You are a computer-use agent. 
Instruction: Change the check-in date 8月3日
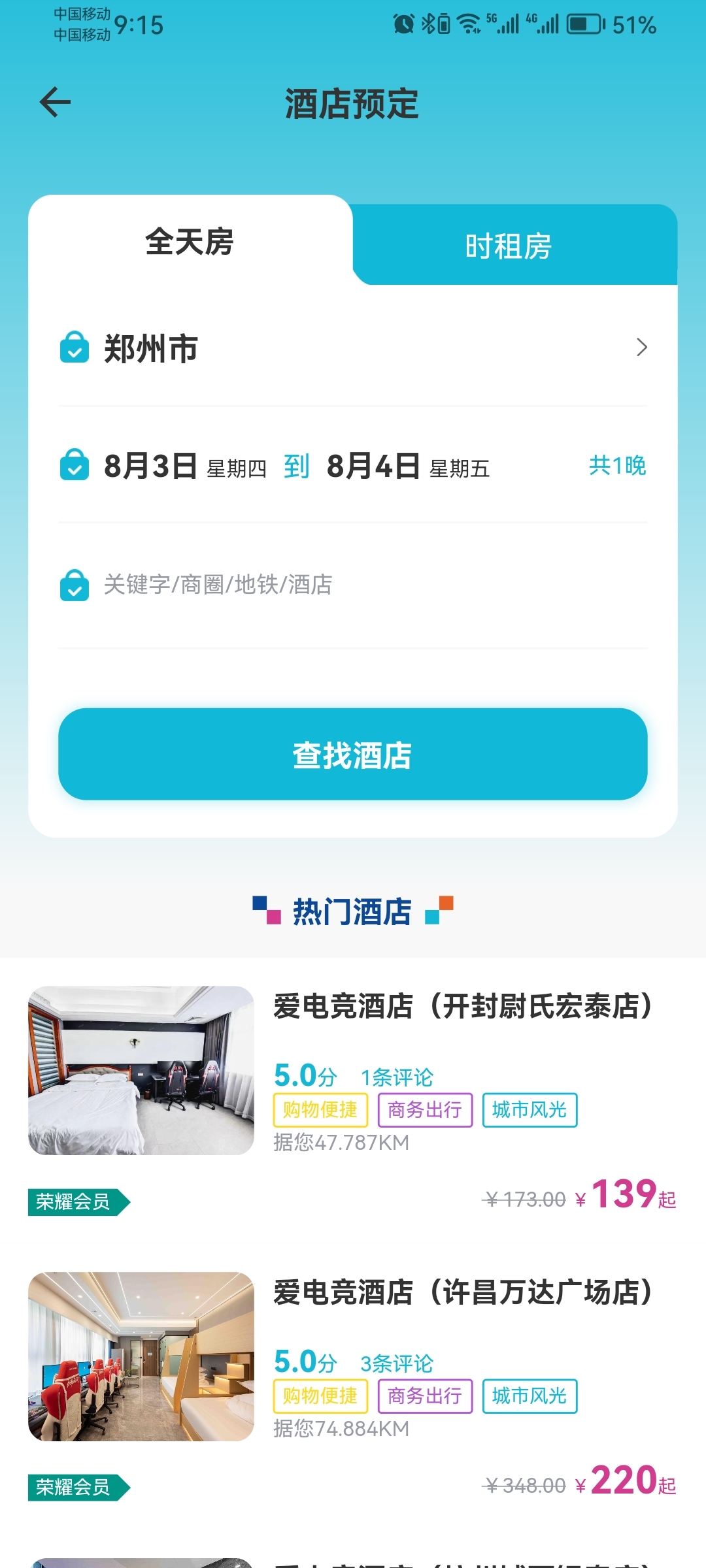click(152, 466)
